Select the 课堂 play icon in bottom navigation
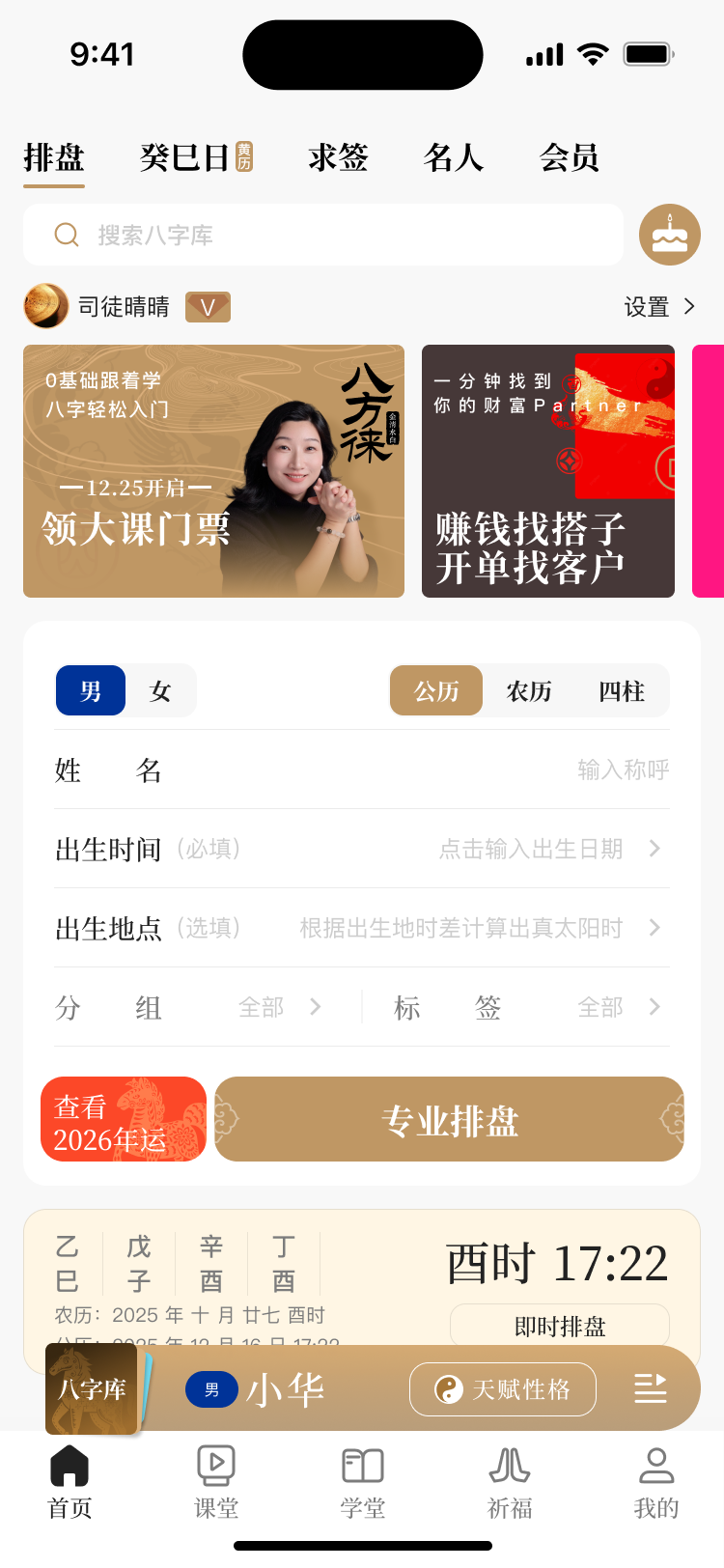 pos(216,1465)
